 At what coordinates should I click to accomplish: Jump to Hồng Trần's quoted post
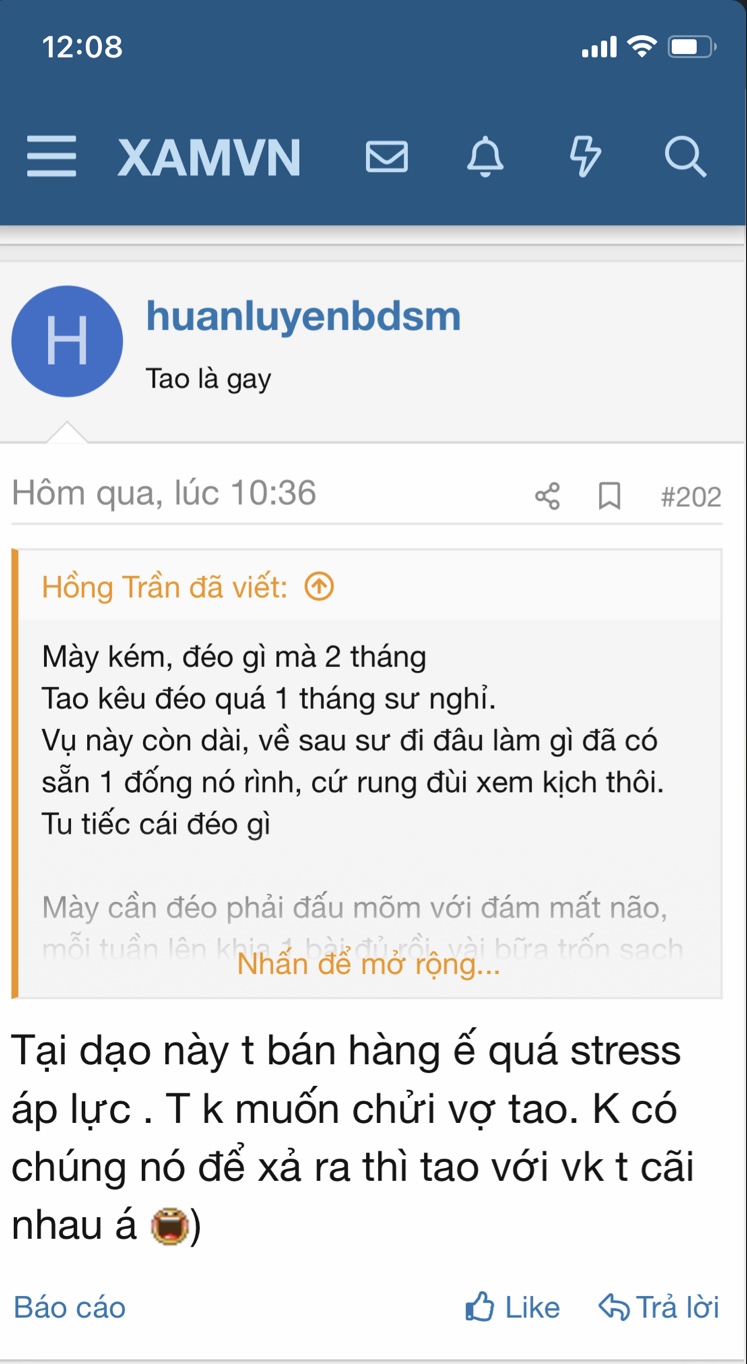[319, 587]
